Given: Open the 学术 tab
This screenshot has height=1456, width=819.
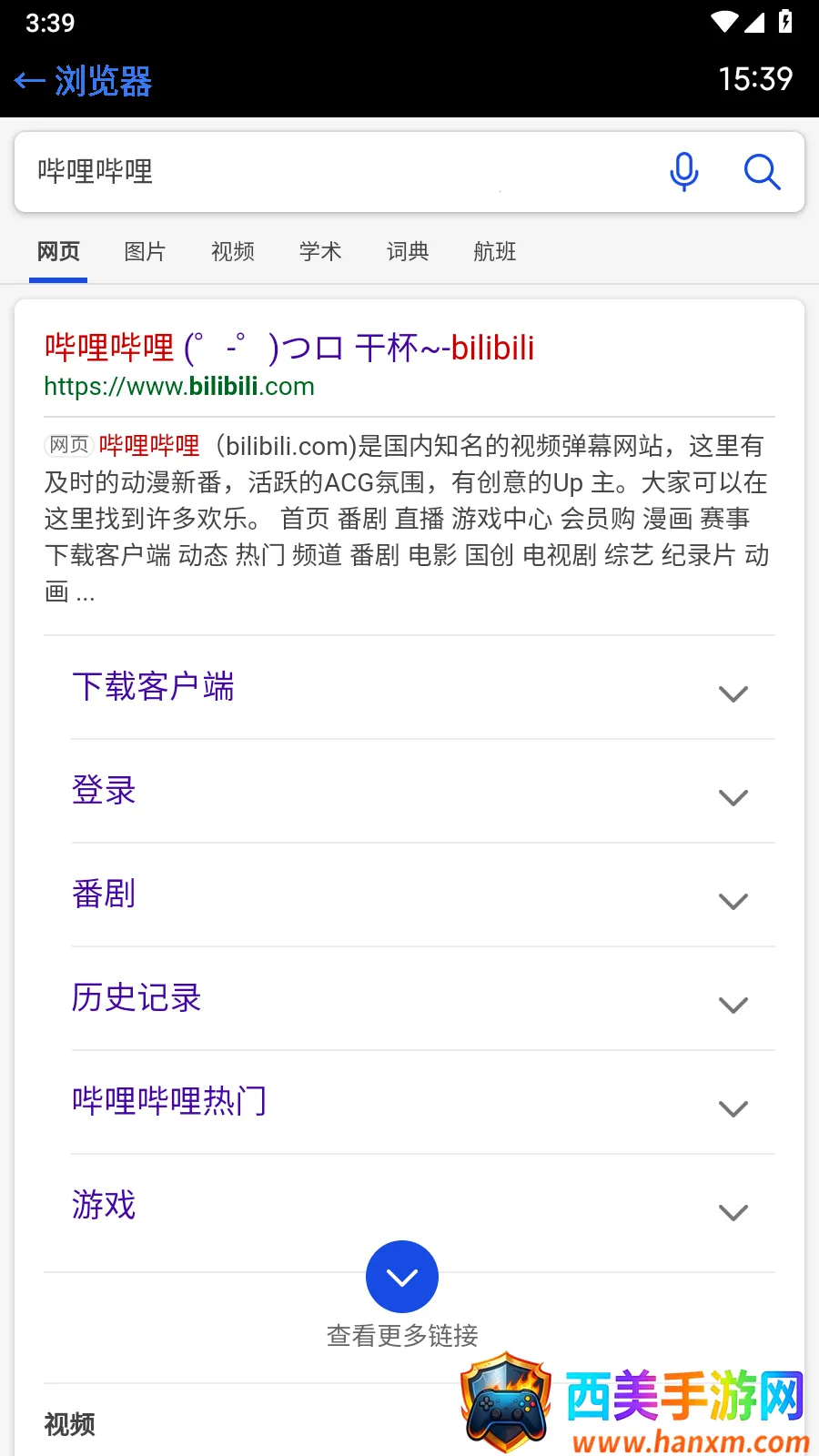Looking at the screenshot, I should [320, 251].
